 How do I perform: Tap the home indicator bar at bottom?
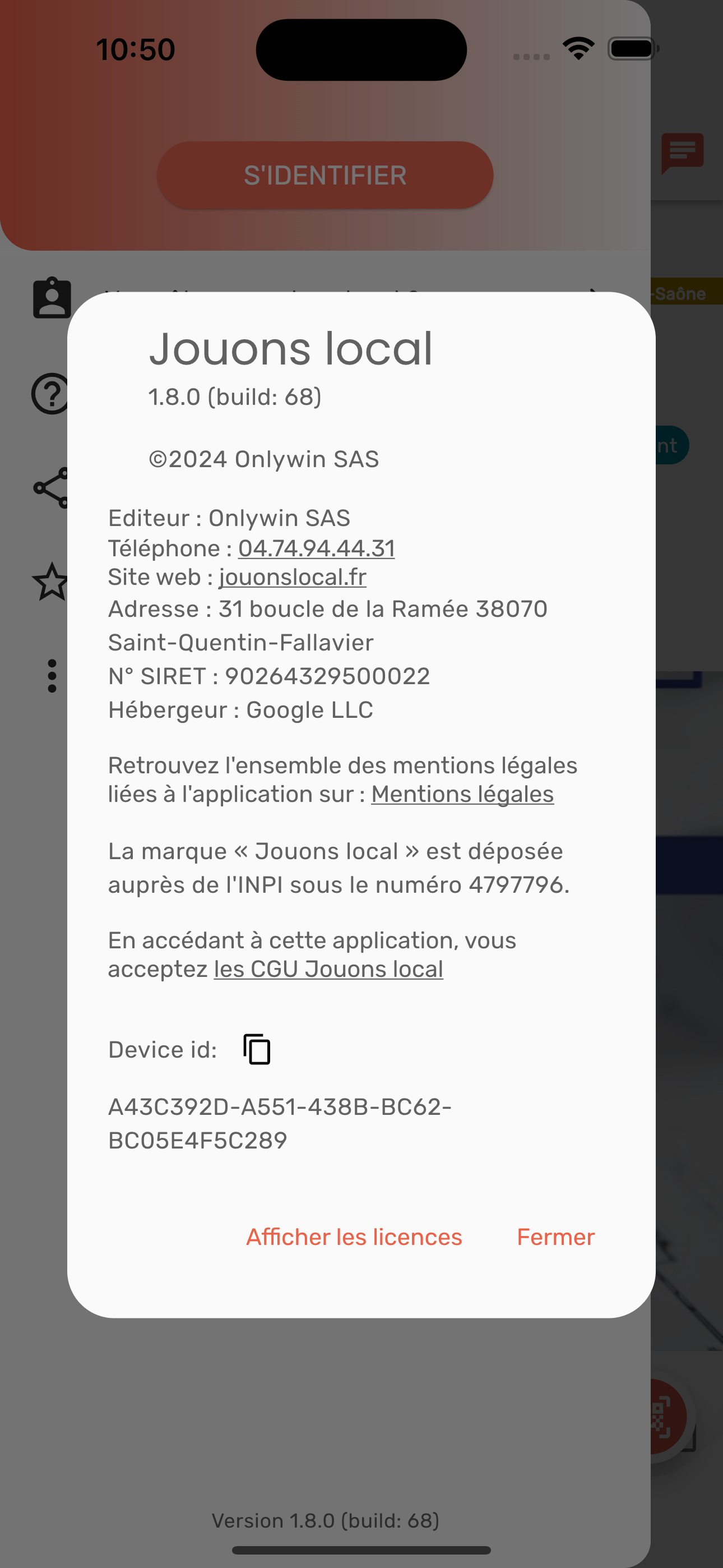pyautogui.click(x=361, y=1549)
